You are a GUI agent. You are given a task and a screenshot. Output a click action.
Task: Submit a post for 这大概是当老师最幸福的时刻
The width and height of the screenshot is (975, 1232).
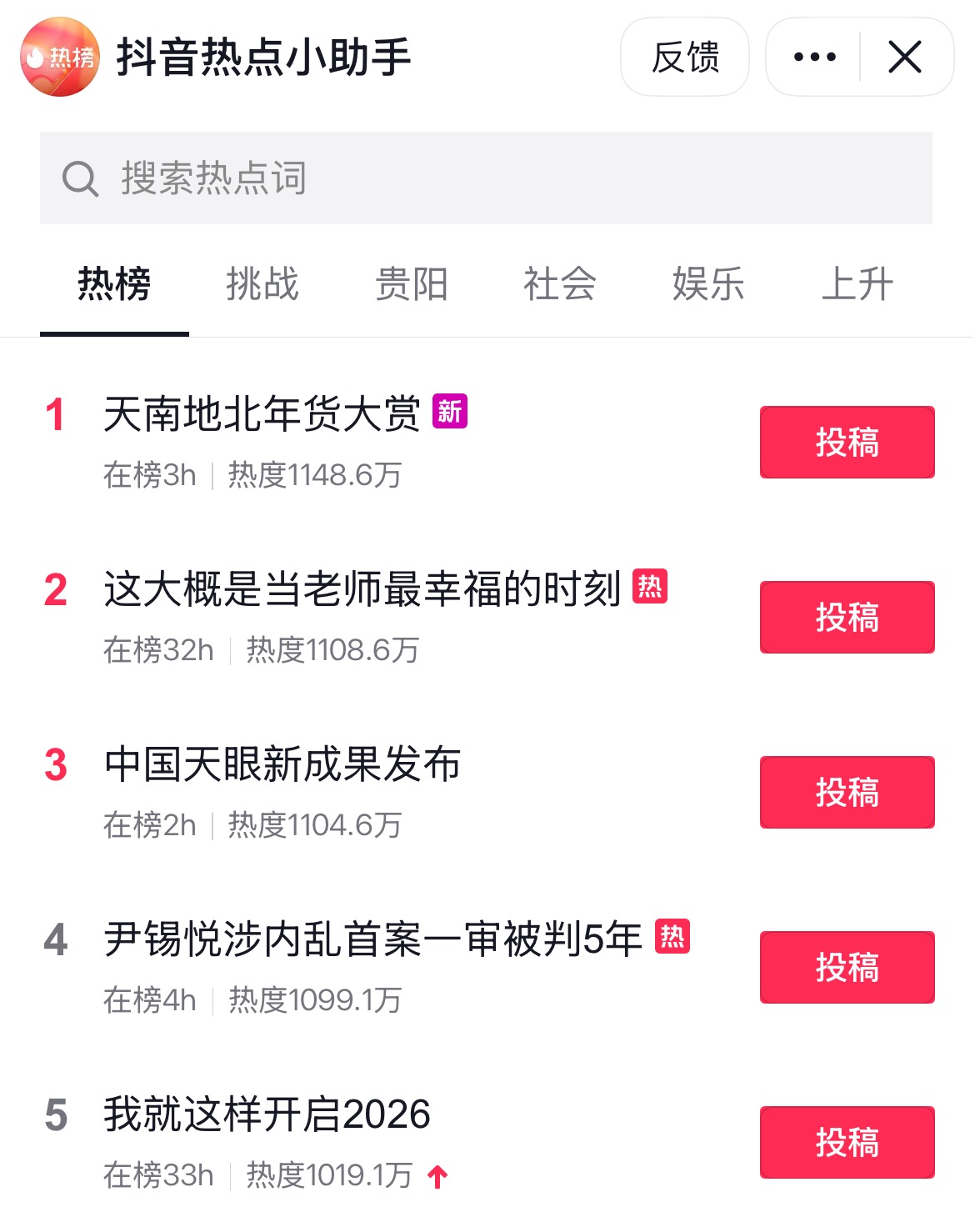[847, 618]
